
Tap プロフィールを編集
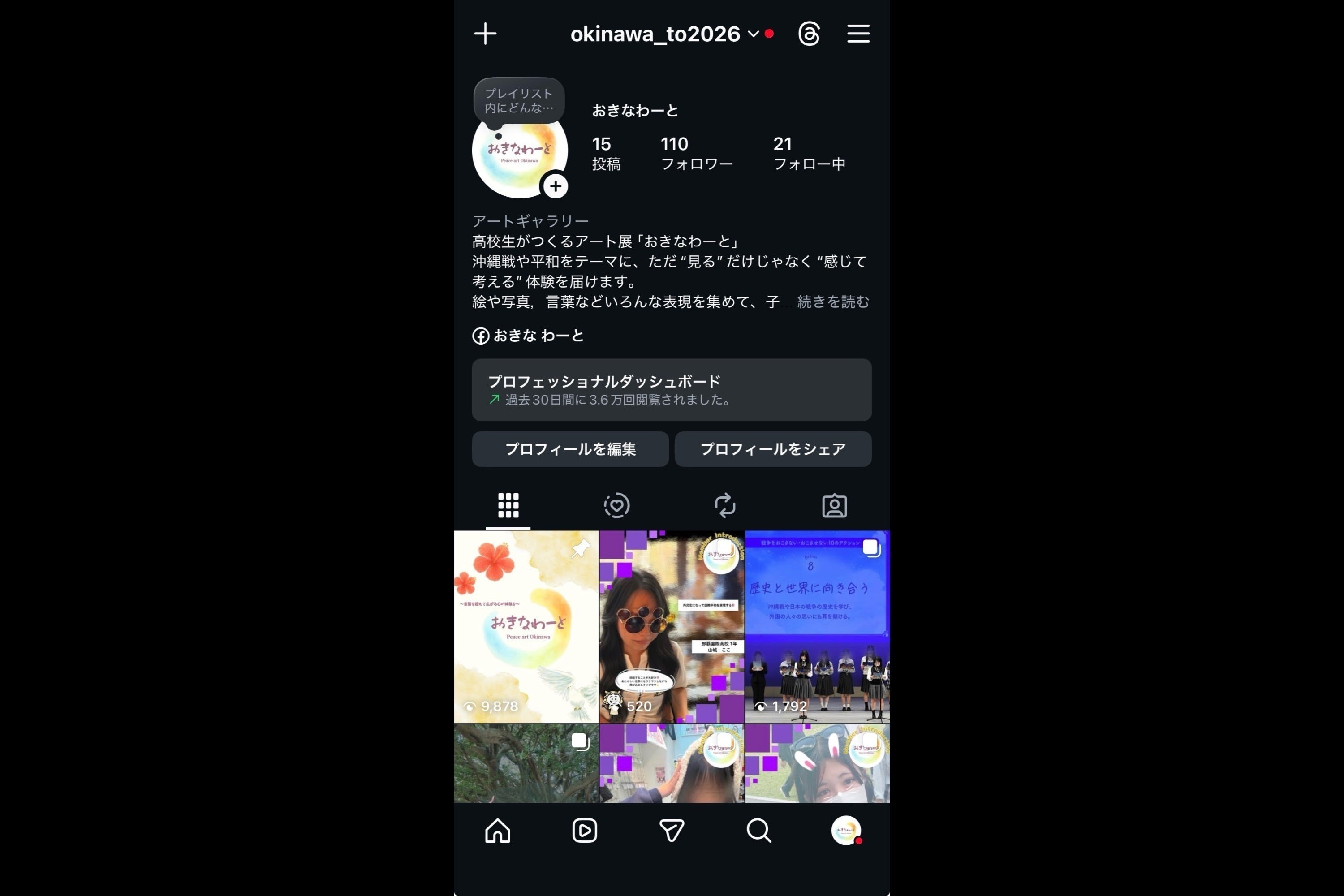pos(570,449)
